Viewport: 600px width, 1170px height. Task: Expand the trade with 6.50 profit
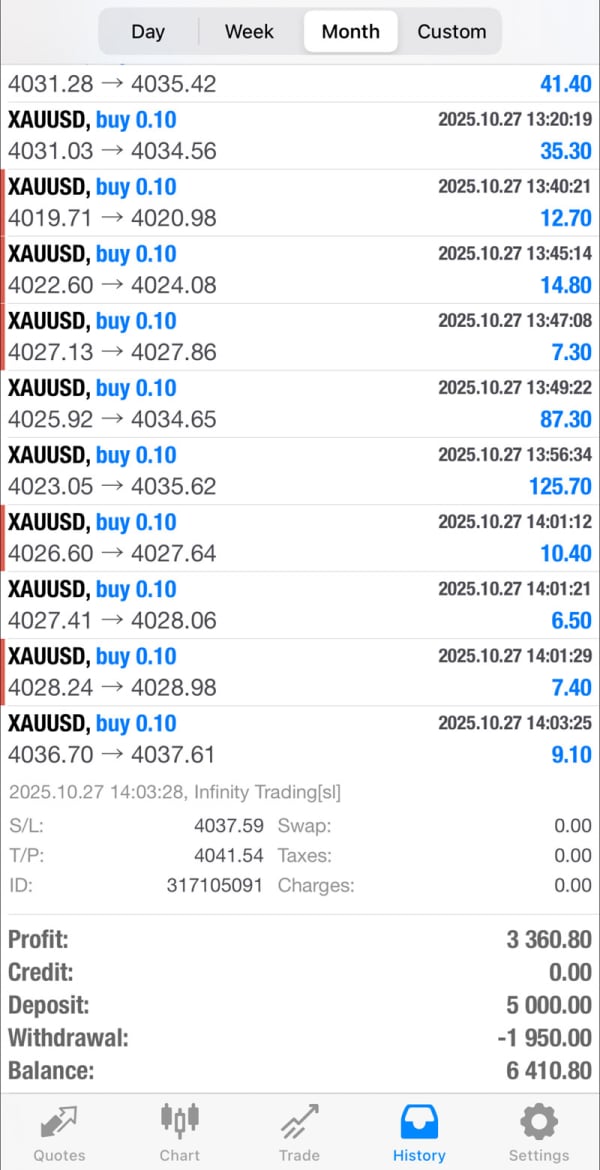pos(300,605)
